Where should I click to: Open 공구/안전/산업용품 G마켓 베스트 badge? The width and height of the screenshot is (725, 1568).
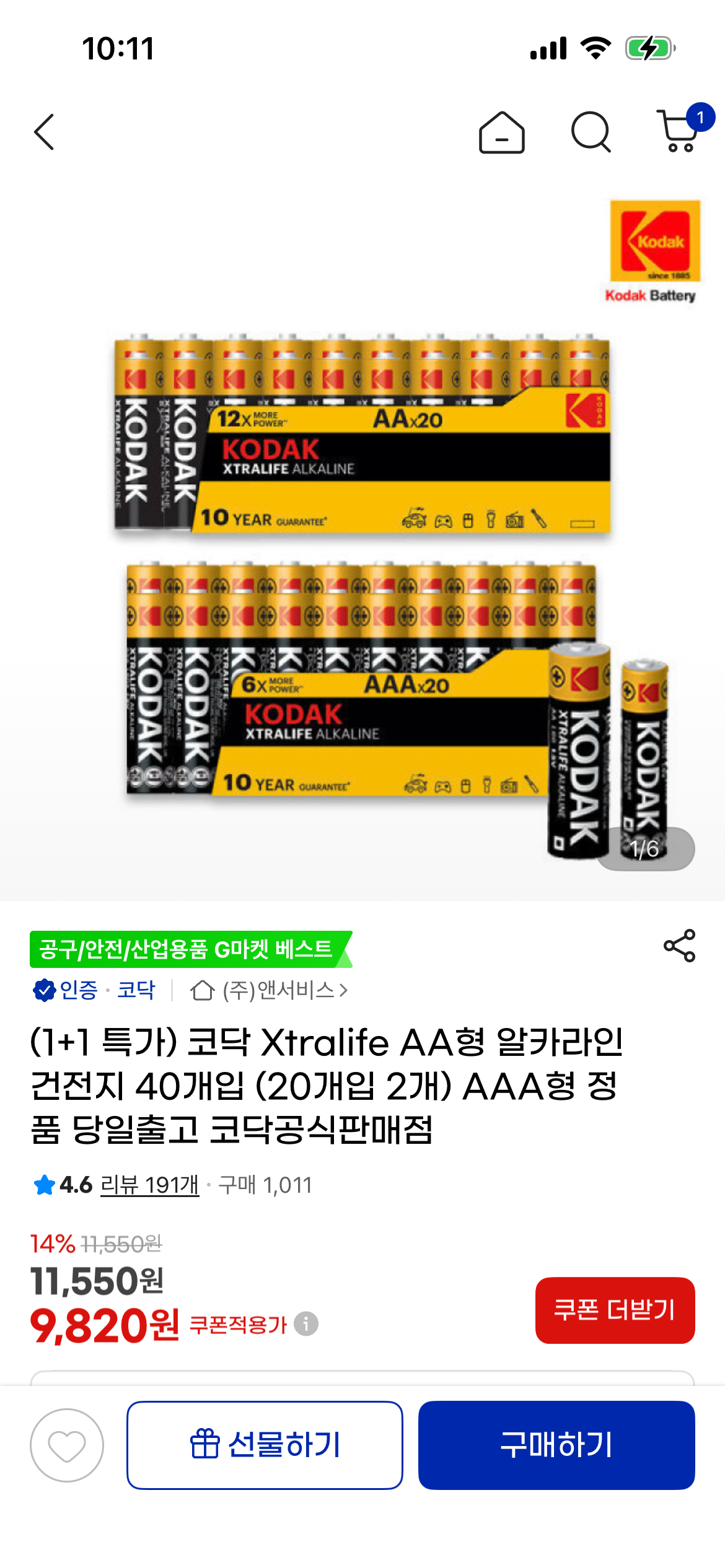[191, 949]
